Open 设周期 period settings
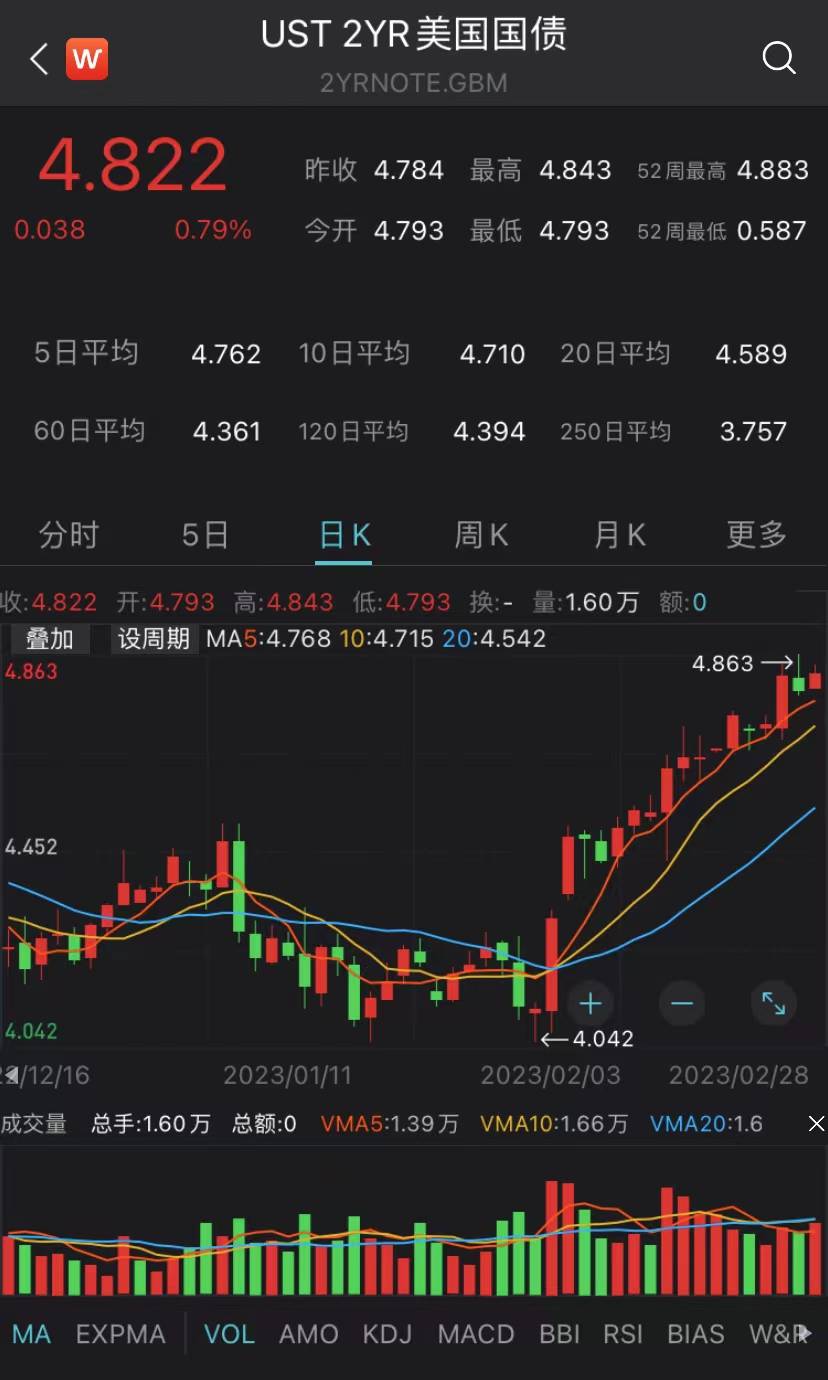 point(153,639)
